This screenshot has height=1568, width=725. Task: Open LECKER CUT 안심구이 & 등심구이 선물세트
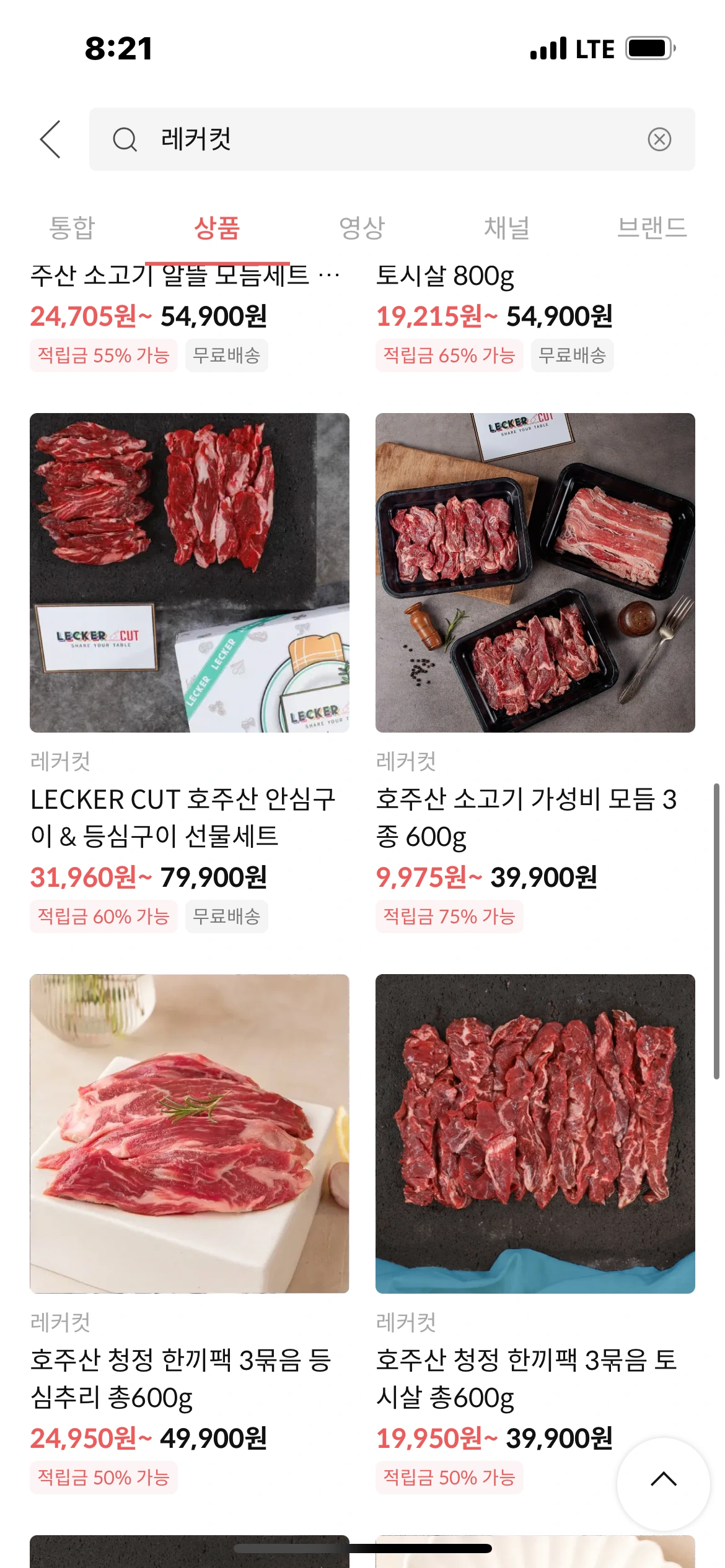189,573
